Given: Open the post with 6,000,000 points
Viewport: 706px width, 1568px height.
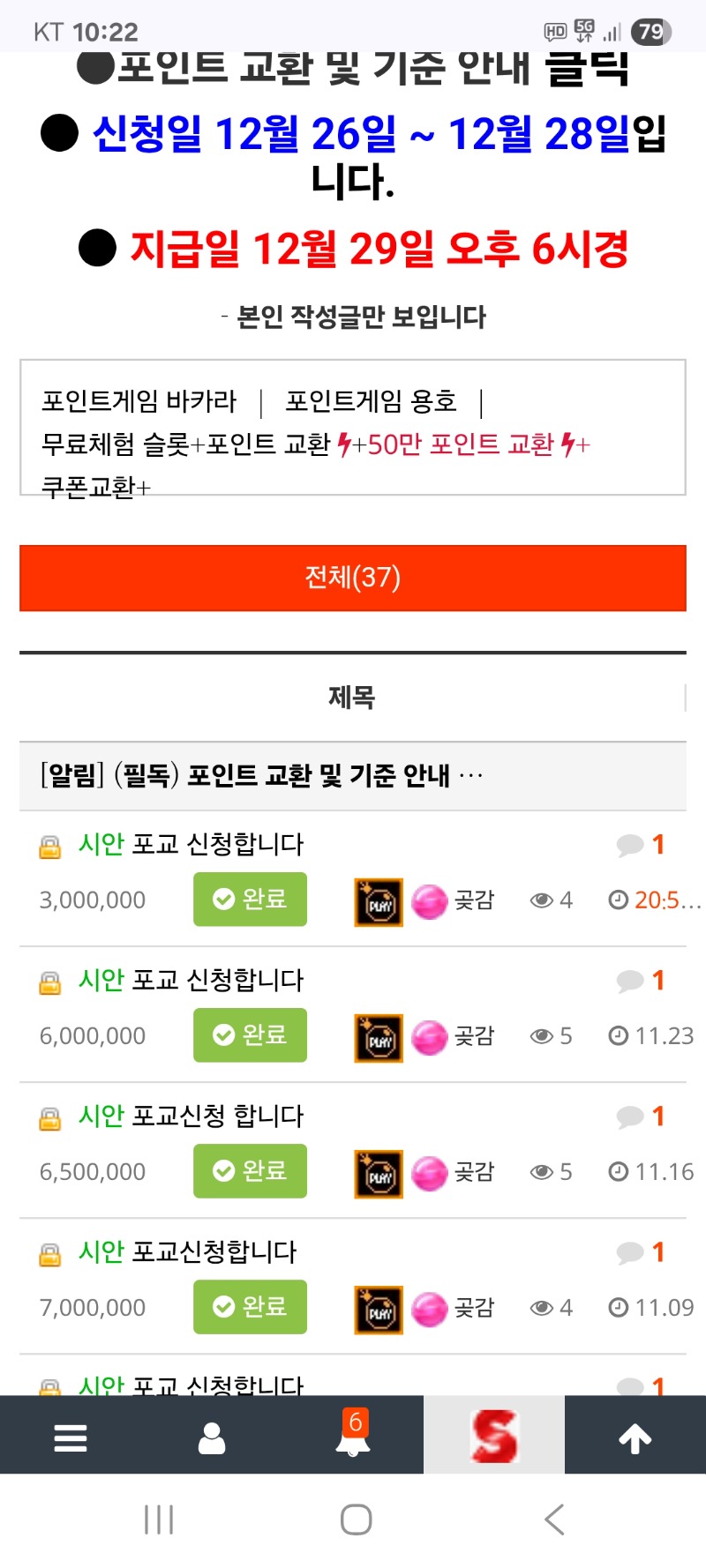Looking at the screenshot, I should tap(191, 981).
